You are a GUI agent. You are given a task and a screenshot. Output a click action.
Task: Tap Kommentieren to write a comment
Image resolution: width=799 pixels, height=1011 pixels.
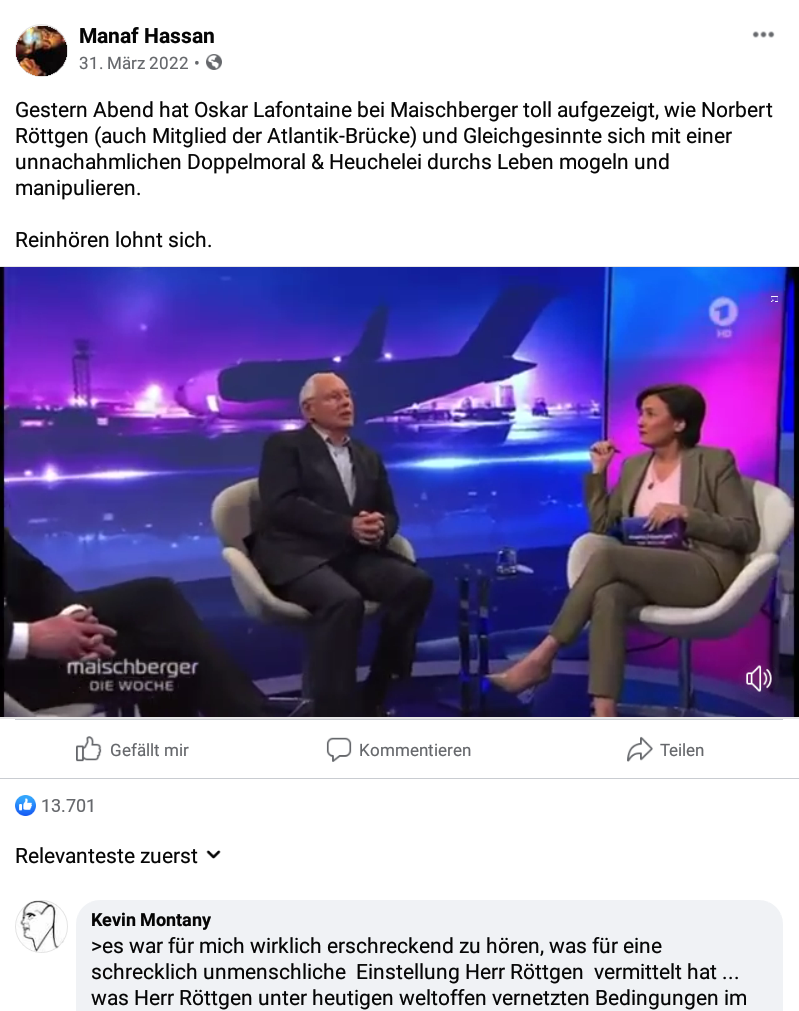point(398,750)
